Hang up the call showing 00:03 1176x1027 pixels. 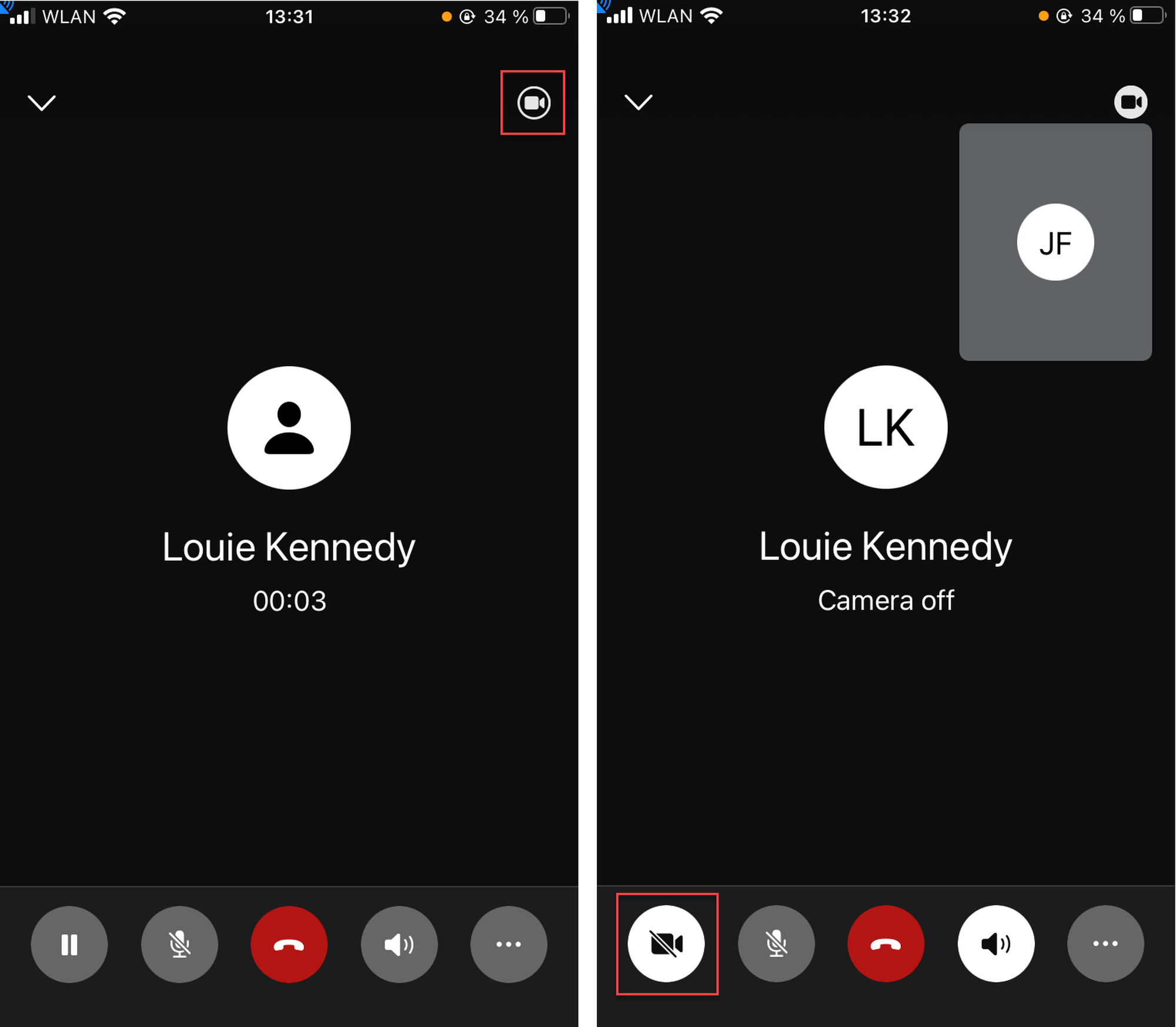[289, 944]
